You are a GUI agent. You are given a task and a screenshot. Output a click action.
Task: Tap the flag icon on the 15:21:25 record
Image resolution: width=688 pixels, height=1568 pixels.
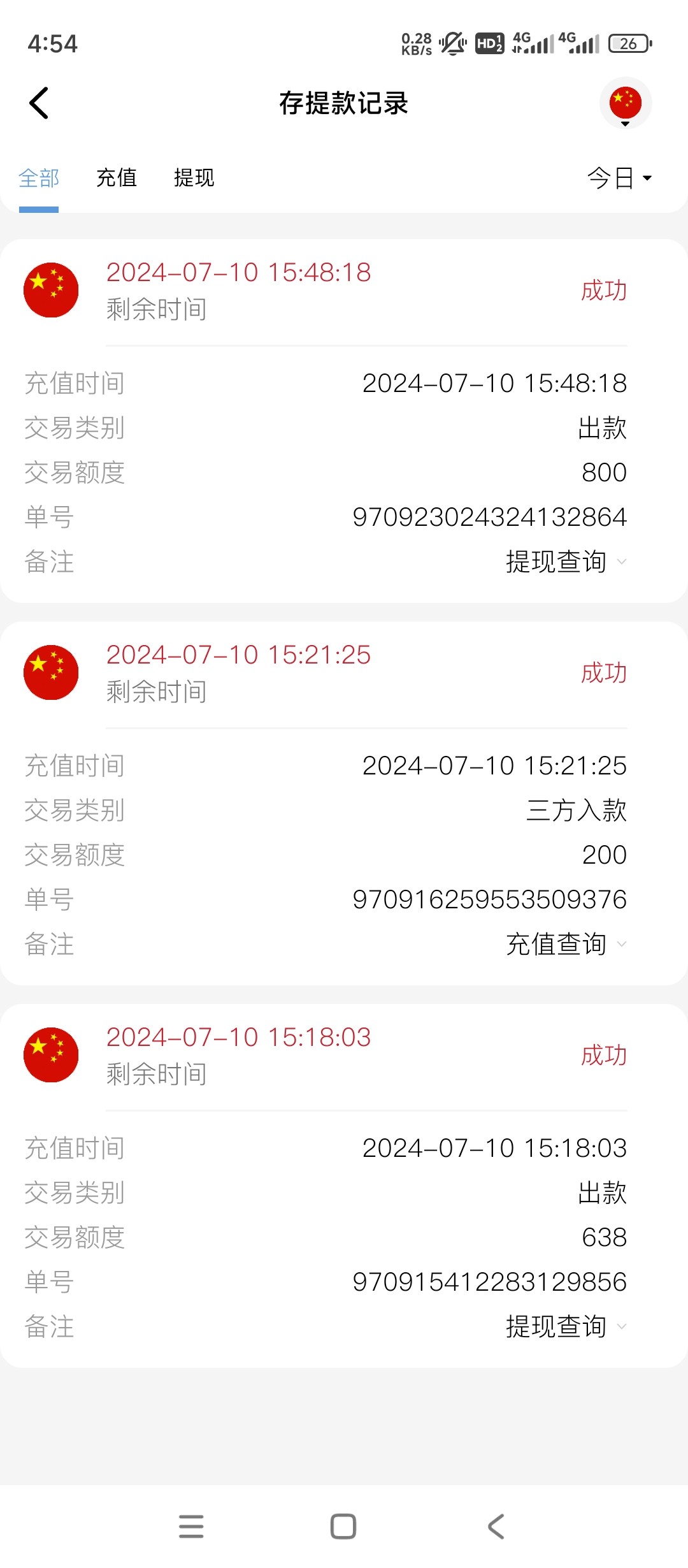[x=51, y=672]
